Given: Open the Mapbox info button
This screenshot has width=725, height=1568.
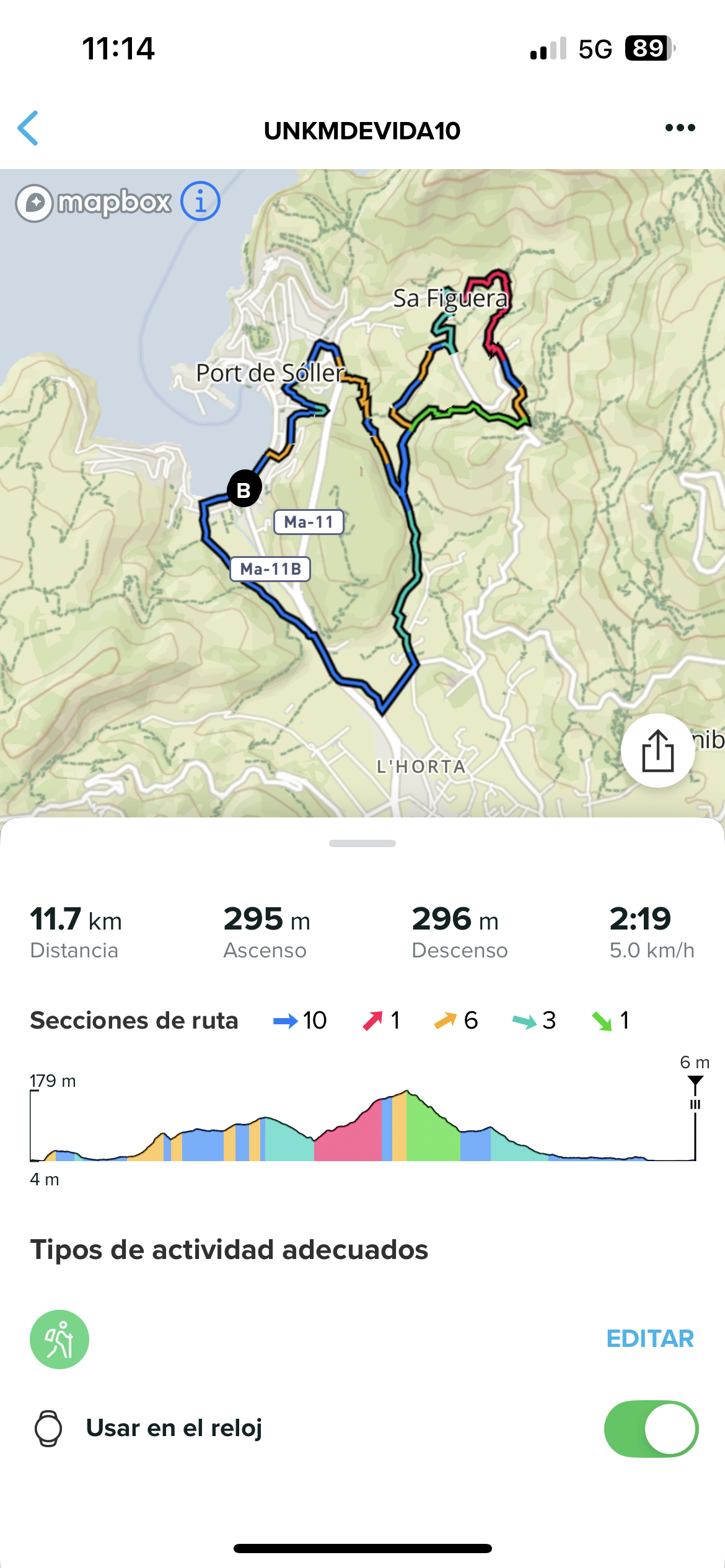Looking at the screenshot, I should pyautogui.click(x=200, y=201).
